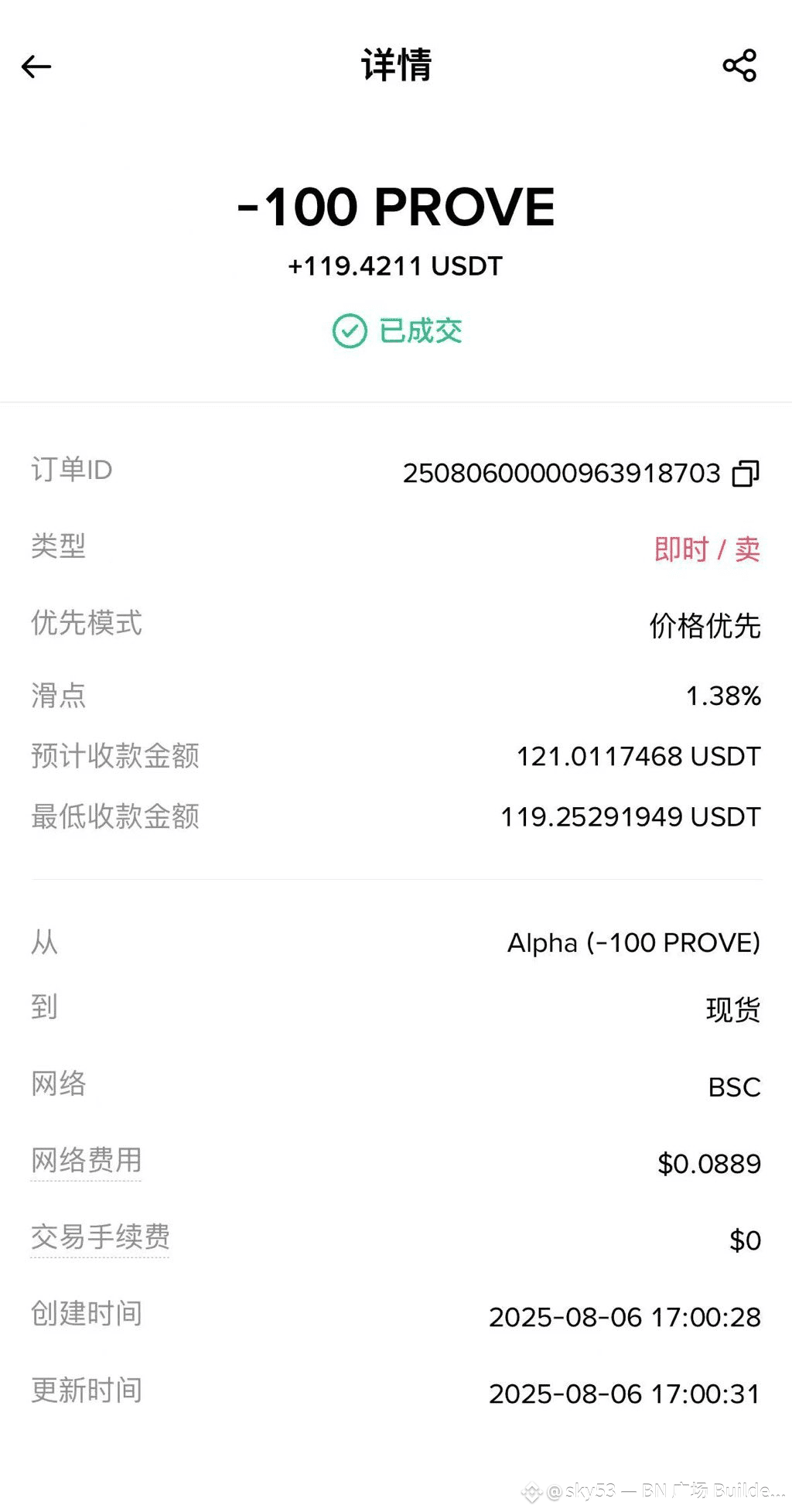This screenshot has height=1512, width=792.
Task: Go back using the top-left arrow
Action: tap(36, 67)
